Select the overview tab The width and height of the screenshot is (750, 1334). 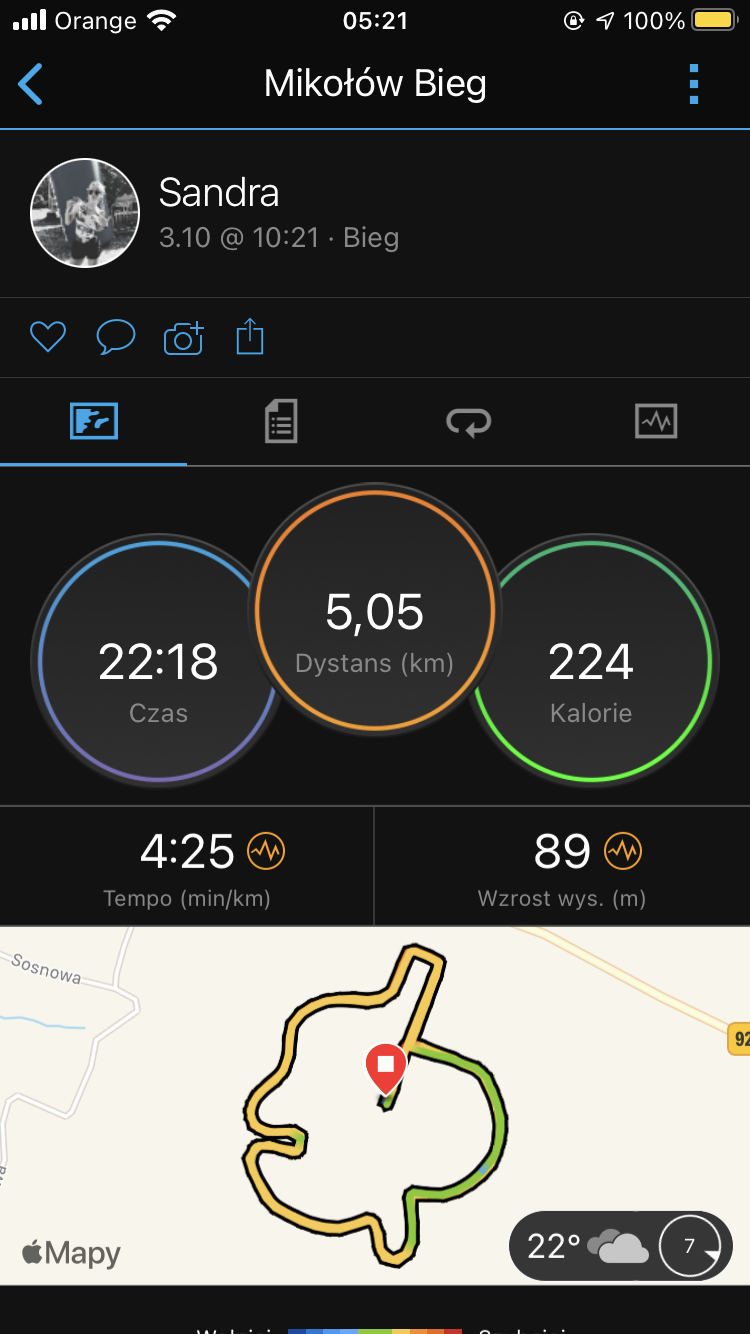(94, 421)
